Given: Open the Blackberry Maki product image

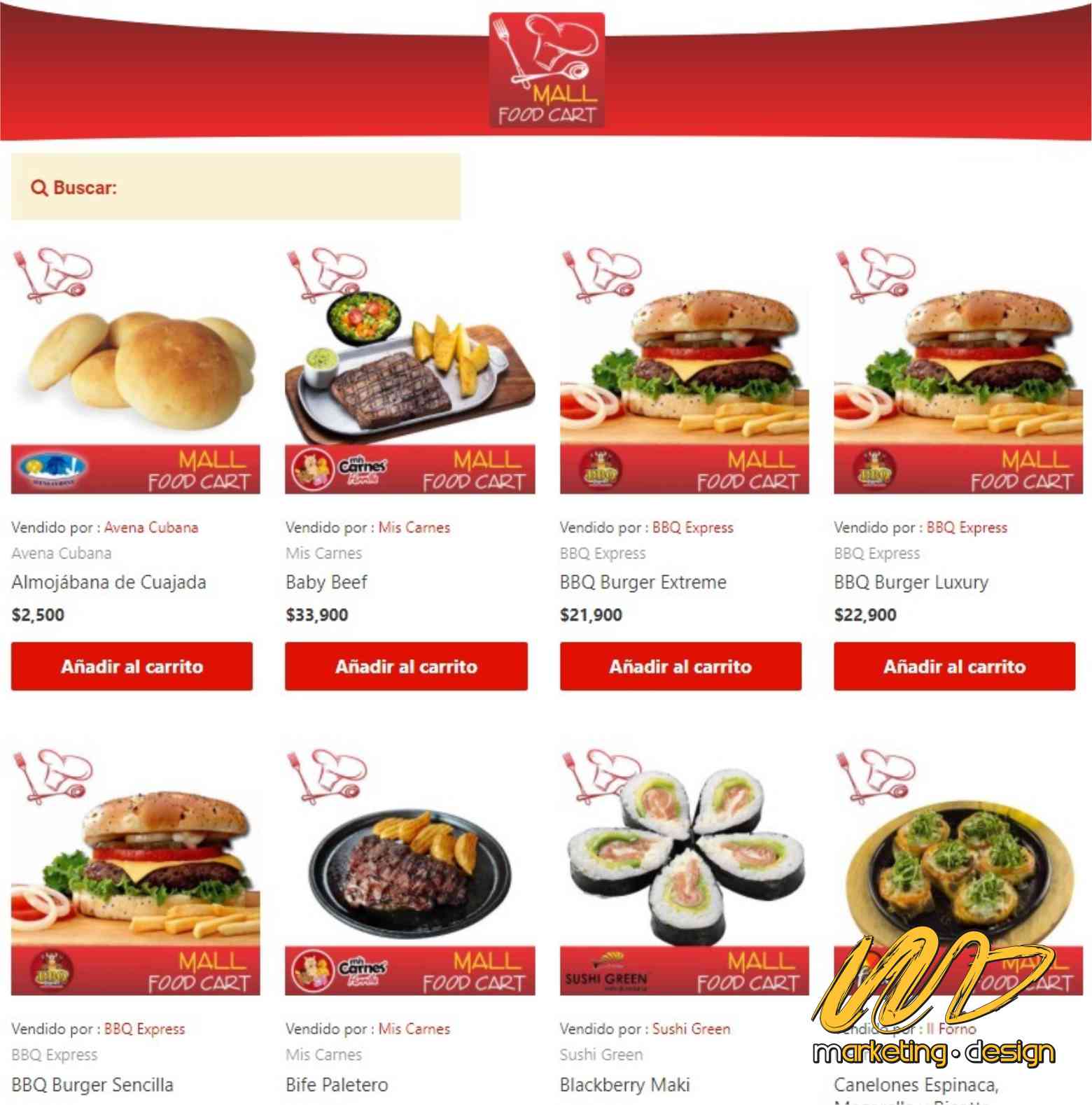Looking at the screenshot, I should pos(684,871).
